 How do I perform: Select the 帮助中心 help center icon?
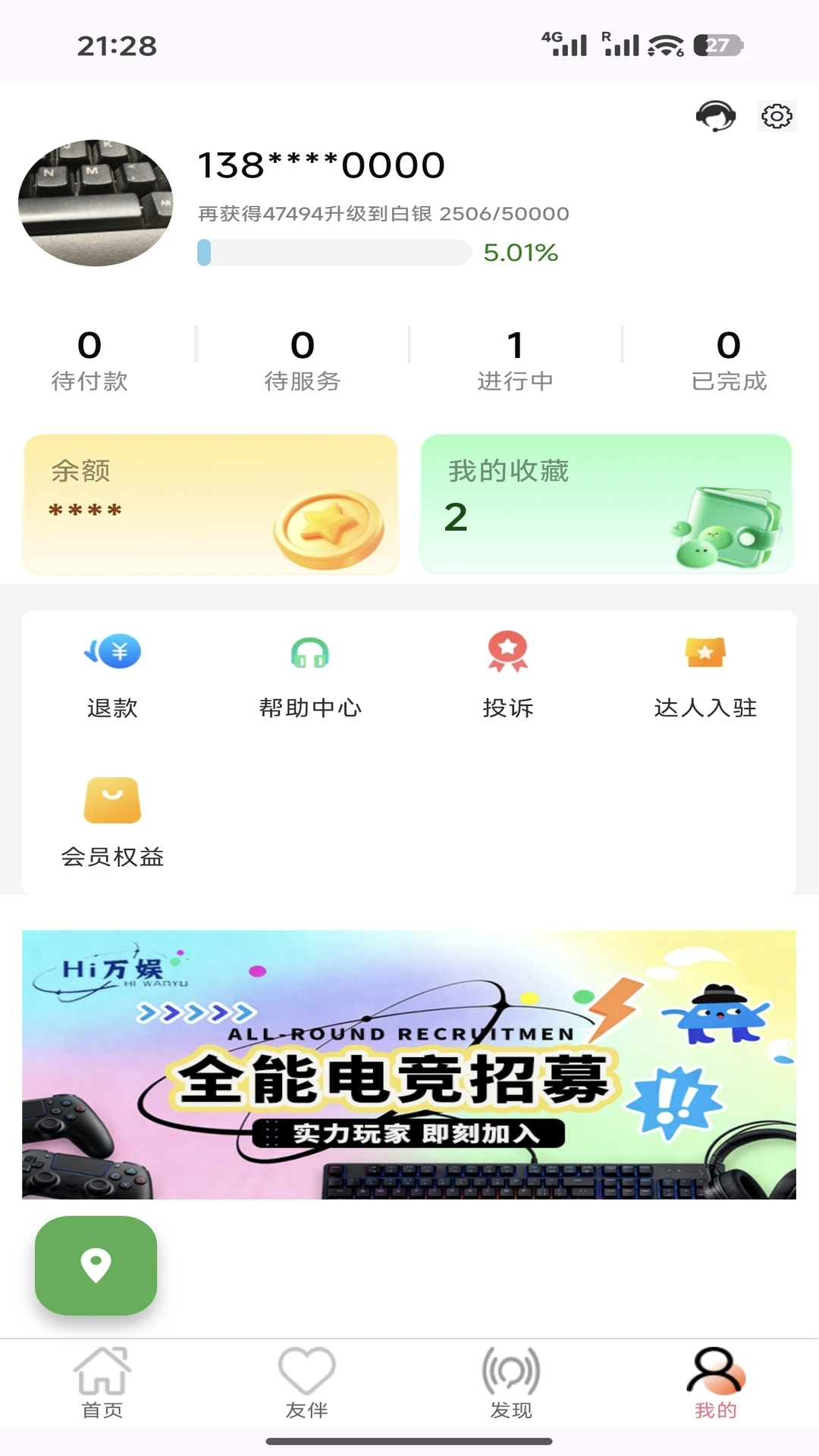tap(310, 675)
